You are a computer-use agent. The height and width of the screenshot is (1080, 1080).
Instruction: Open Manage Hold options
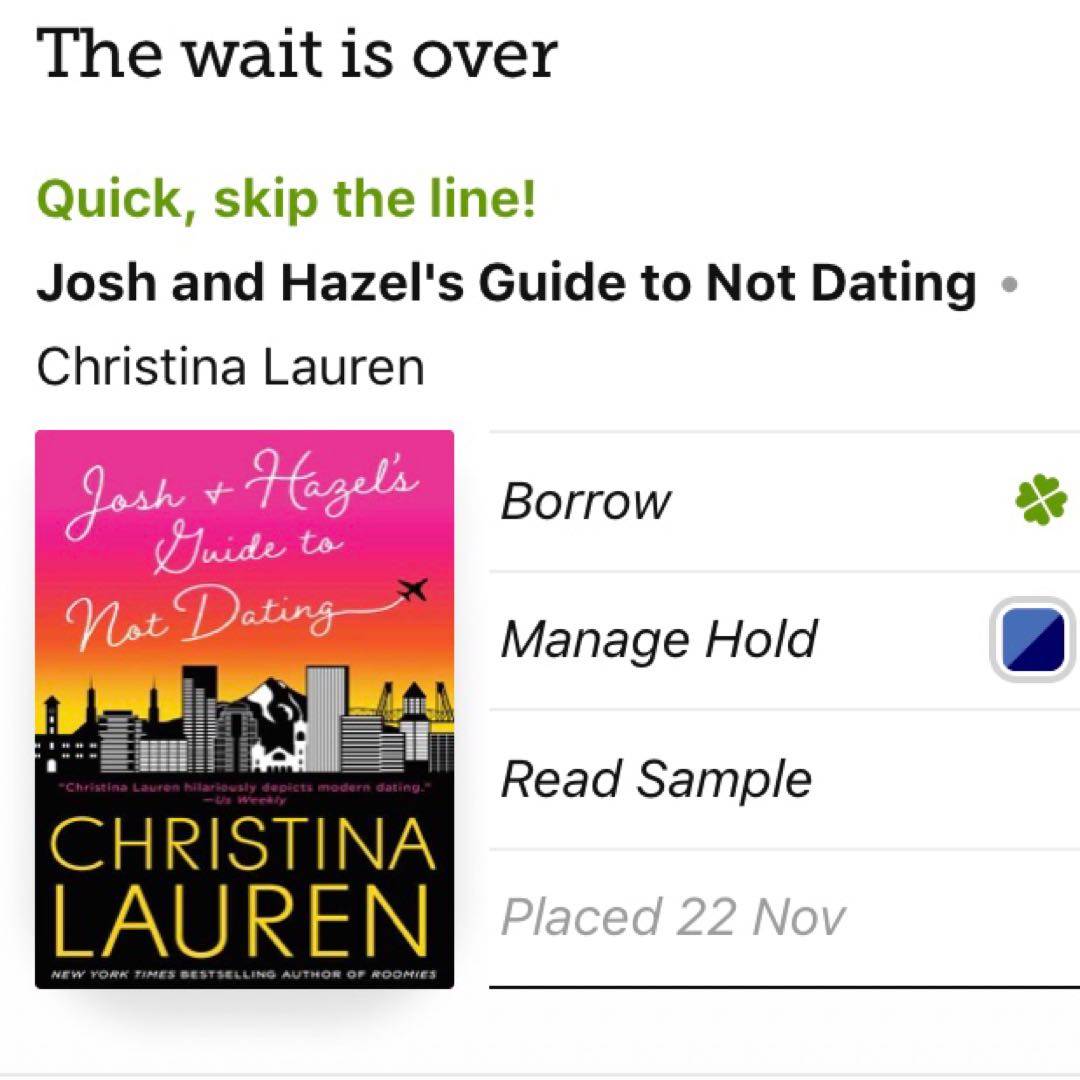[660, 640]
